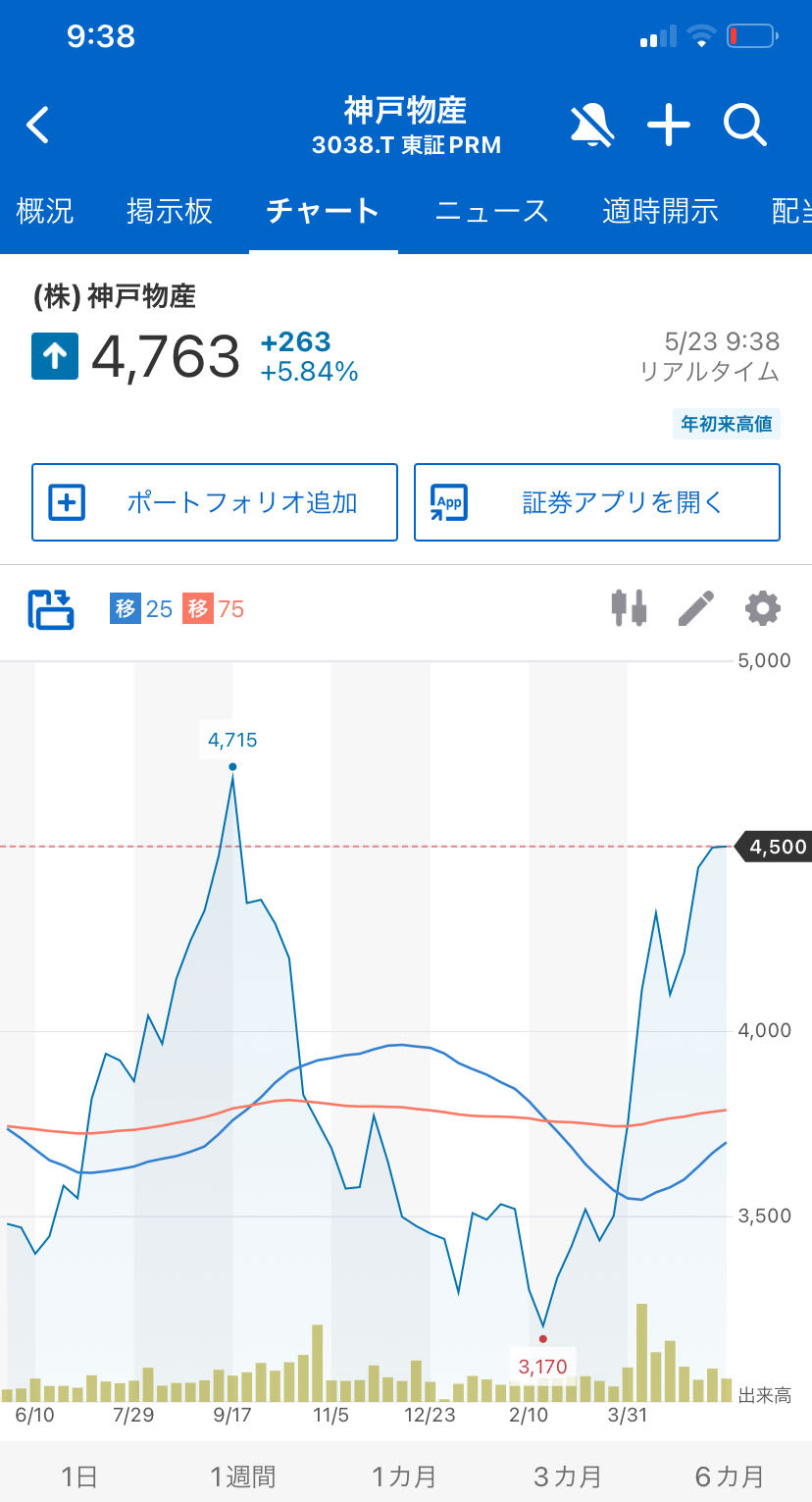
Task: Open the ニュース tab
Action: [x=491, y=211]
